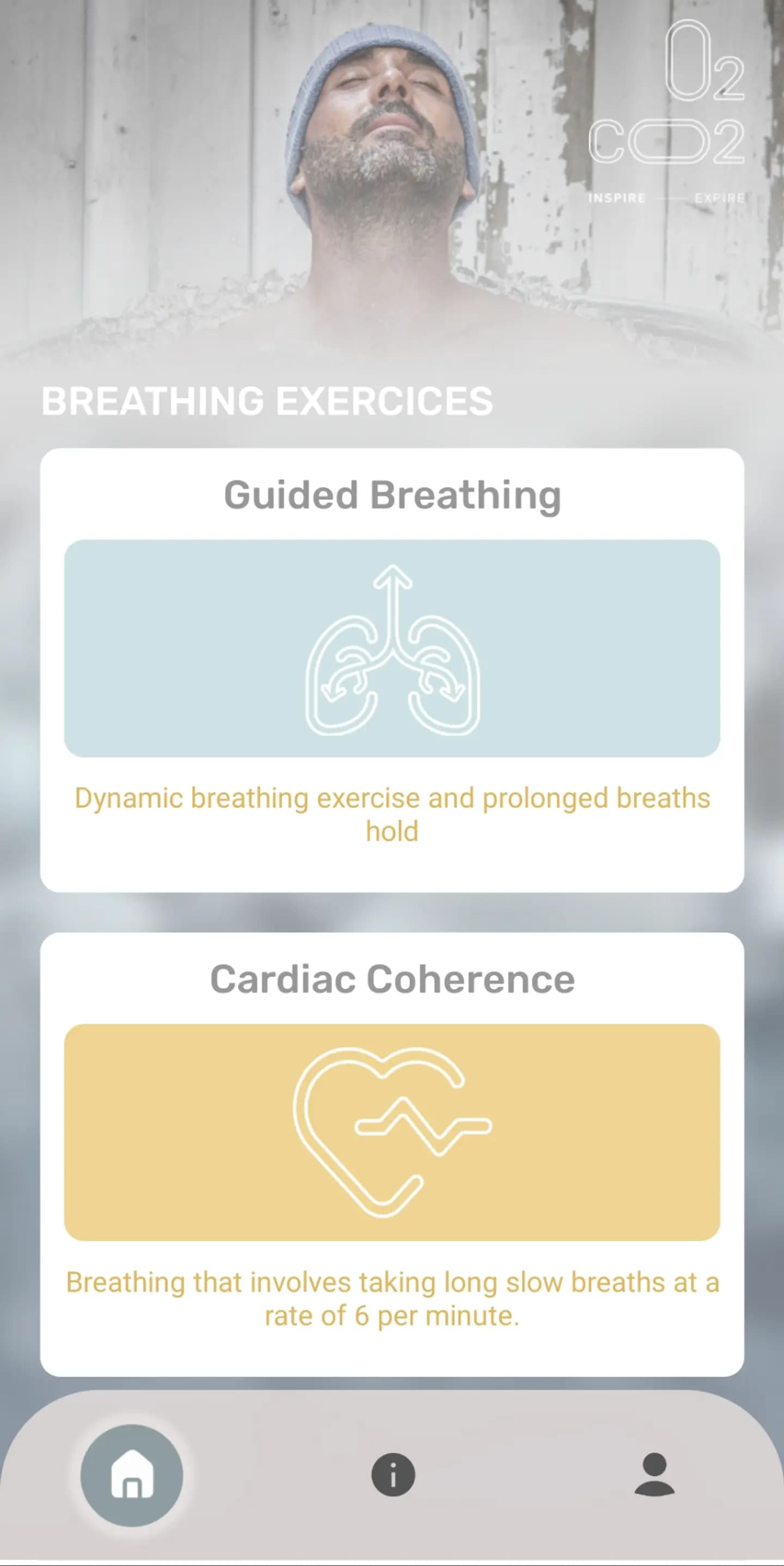Switch to the profile tab
The height and width of the screenshot is (1566, 784).
tap(654, 1475)
